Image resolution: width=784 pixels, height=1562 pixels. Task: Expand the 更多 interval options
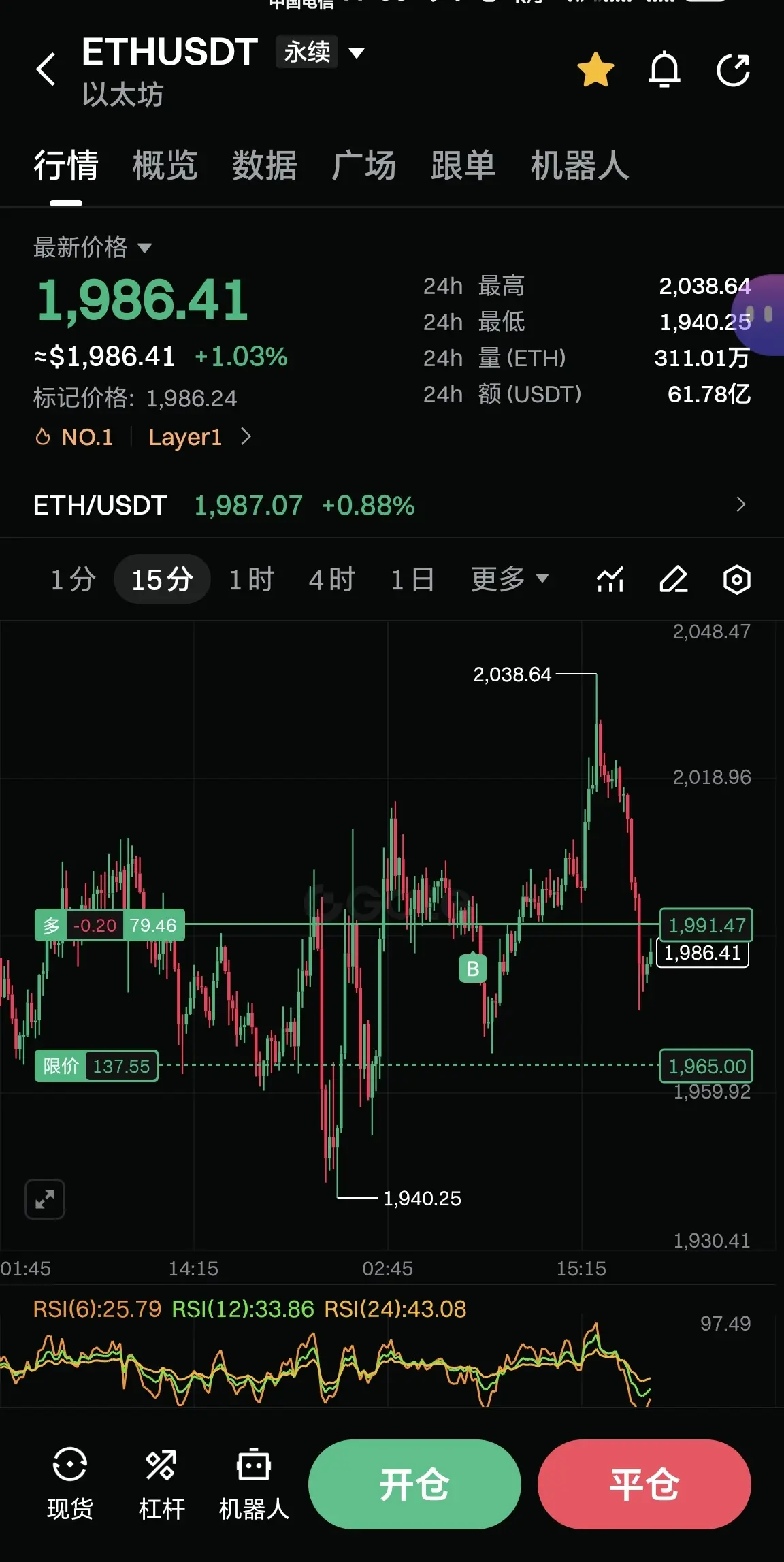pos(509,580)
